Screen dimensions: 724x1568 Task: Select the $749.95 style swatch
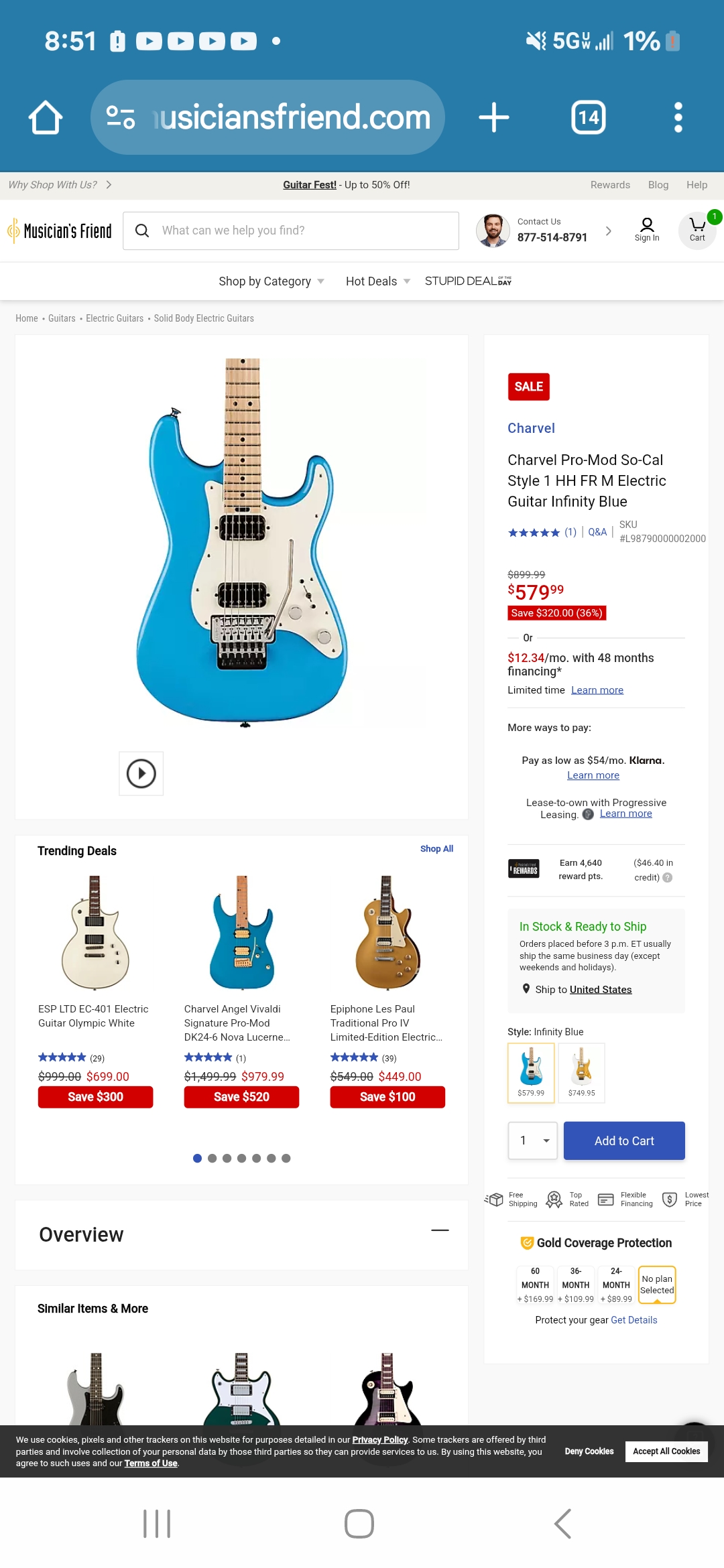pos(581,1071)
